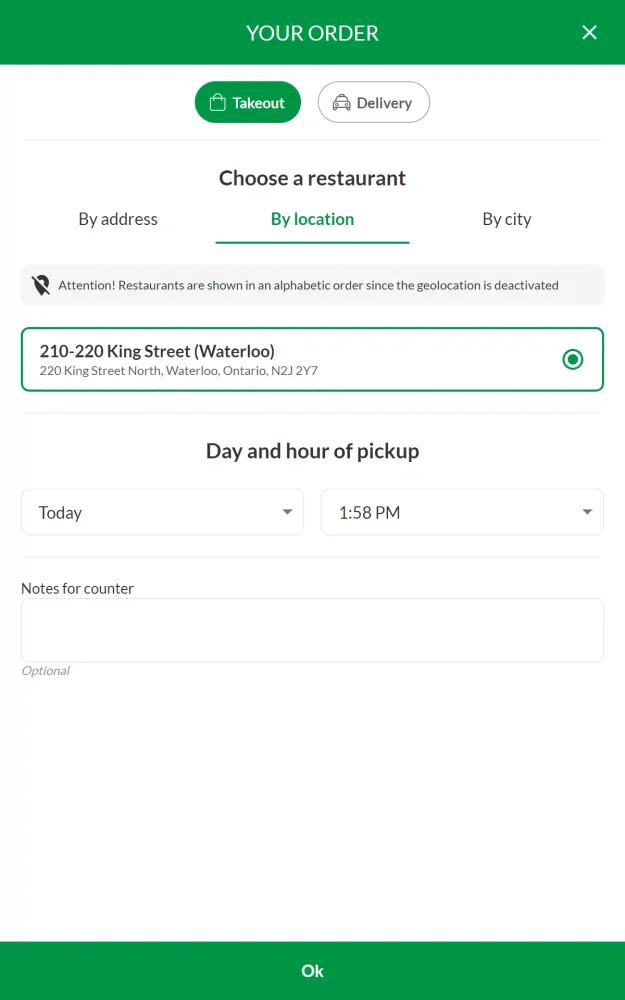The height and width of the screenshot is (1000, 625).
Task: Open the 1:58 PM pickup time dropdown
Action: click(x=462, y=512)
